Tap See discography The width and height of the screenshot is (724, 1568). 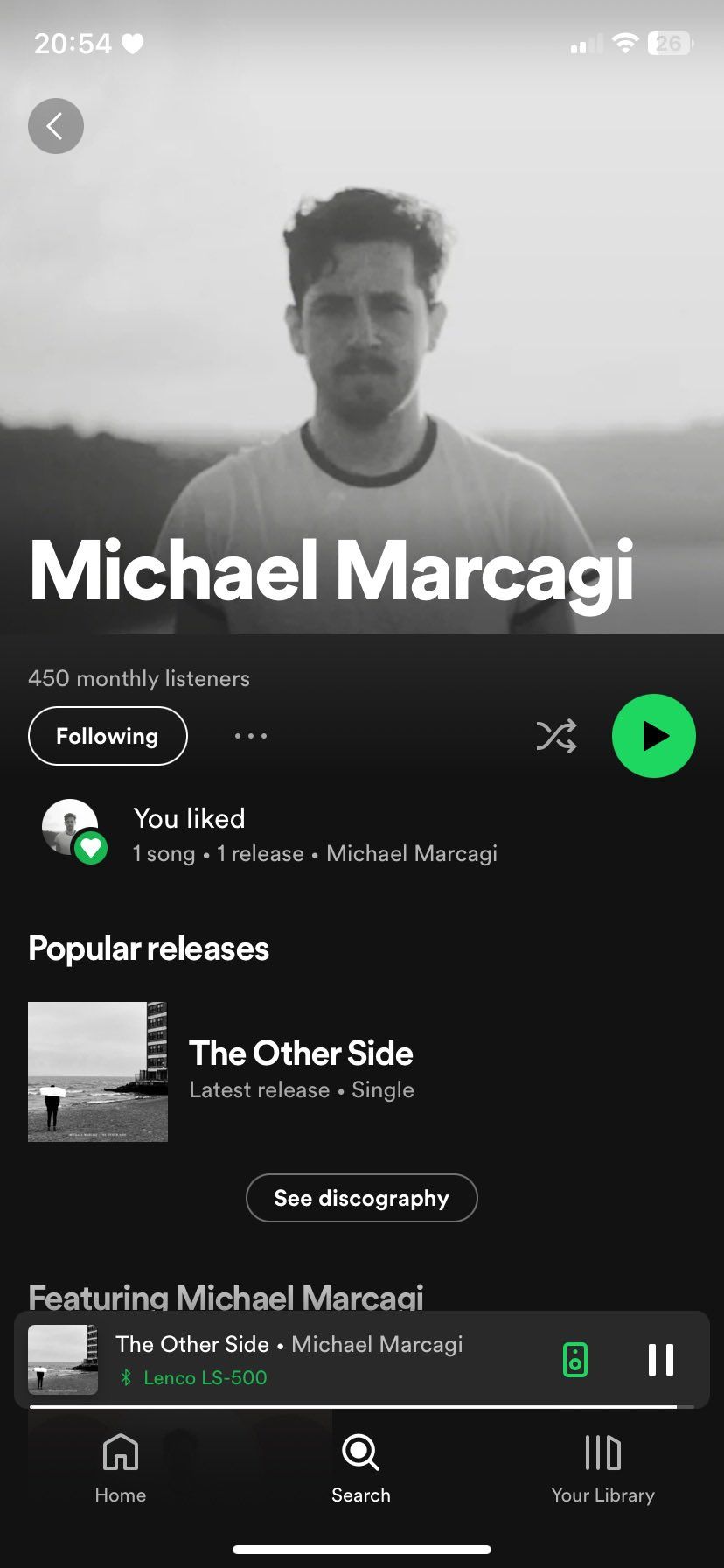click(361, 1198)
